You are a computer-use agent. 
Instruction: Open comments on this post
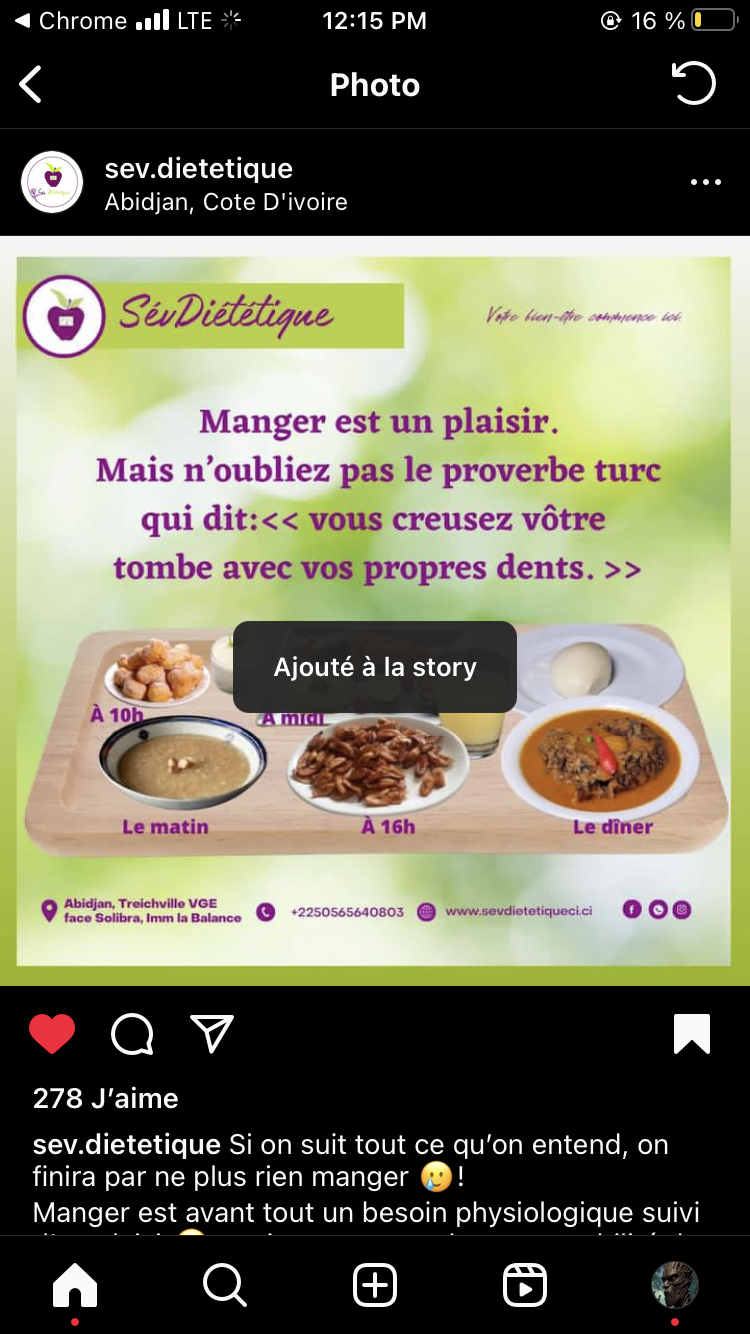(x=132, y=1034)
